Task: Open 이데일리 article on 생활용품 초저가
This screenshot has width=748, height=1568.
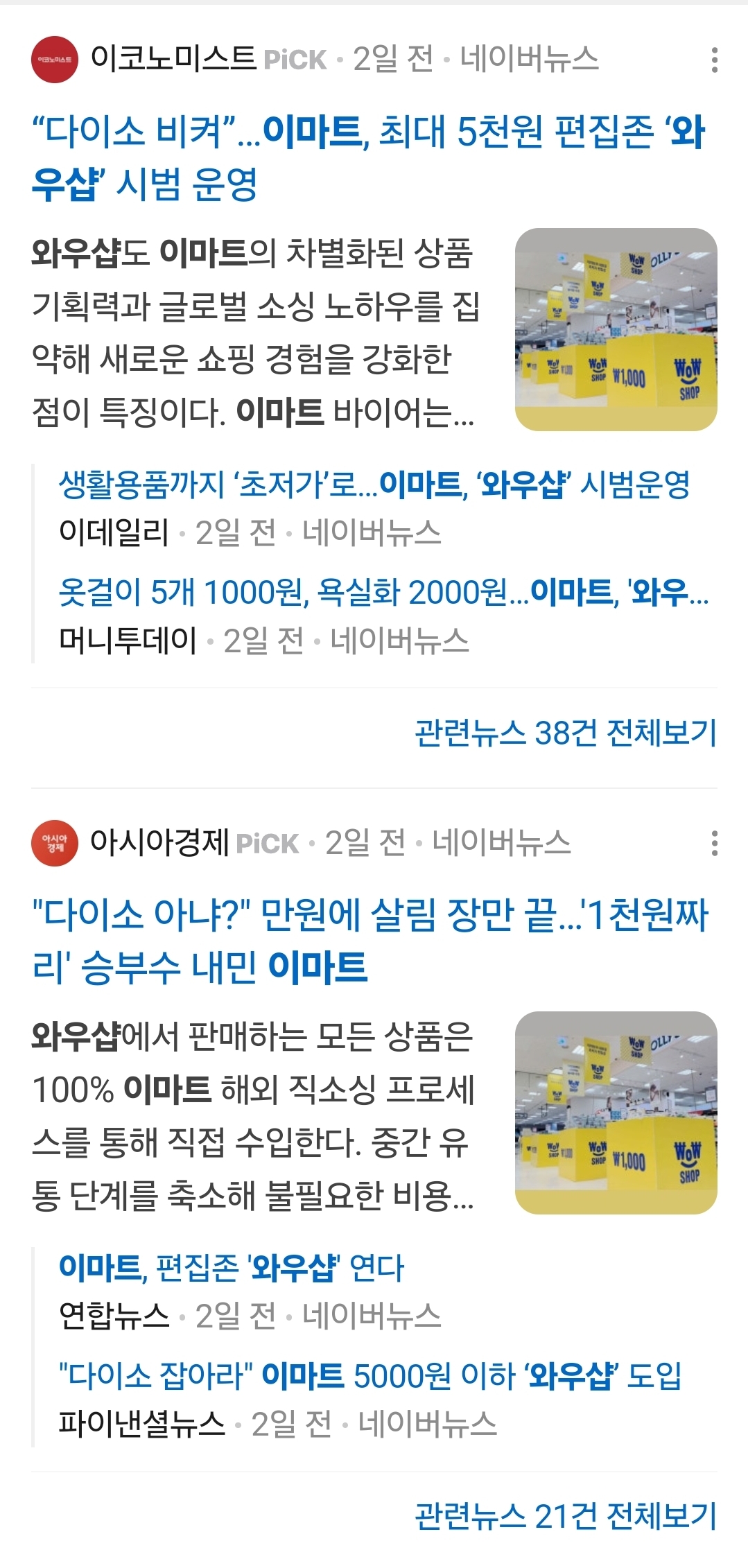Action: click(374, 485)
